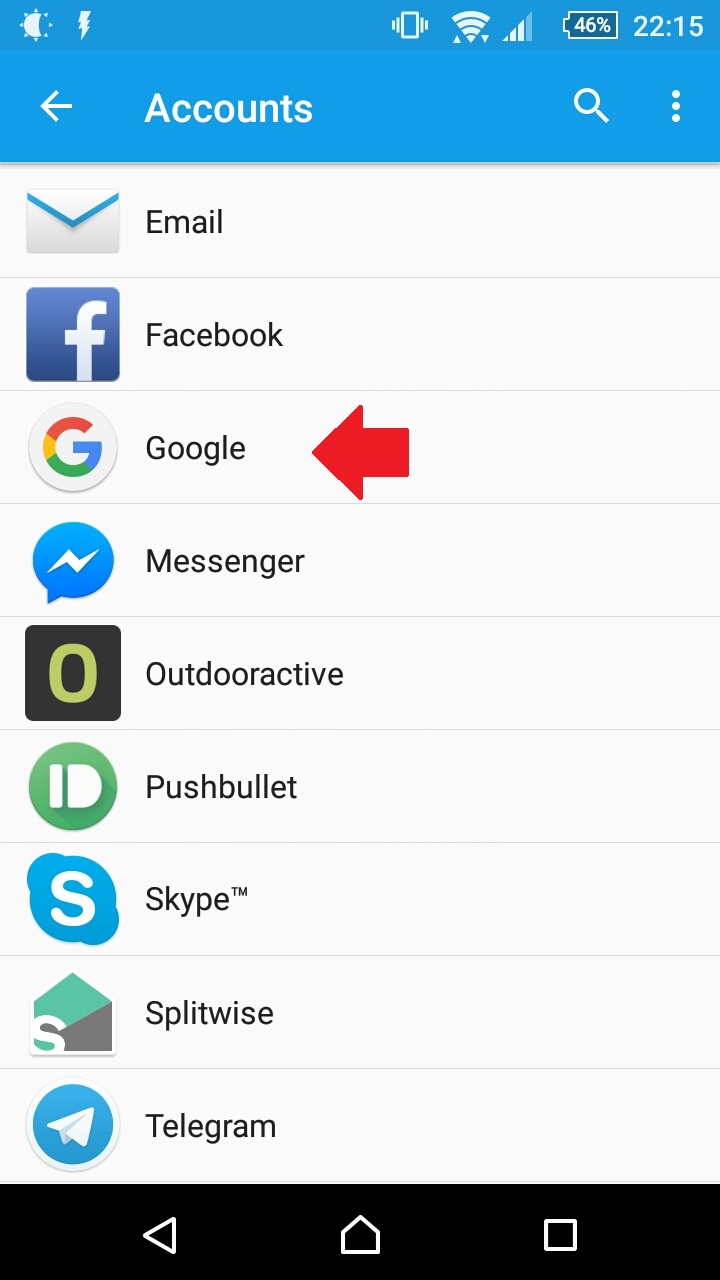Viewport: 720px width, 1280px height.
Task: Open Outdooractive account entry
Action: click(360, 673)
